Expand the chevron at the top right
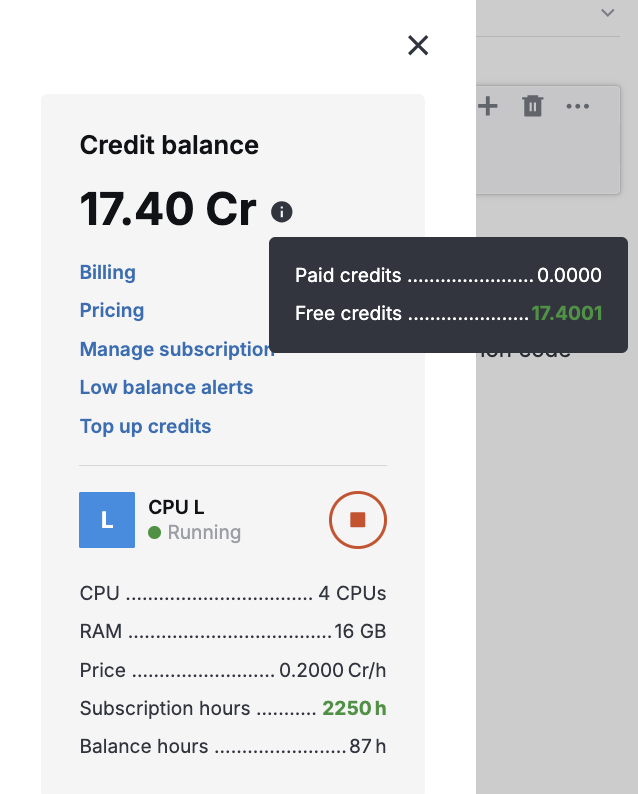Image resolution: width=638 pixels, height=794 pixels. click(x=607, y=13)
